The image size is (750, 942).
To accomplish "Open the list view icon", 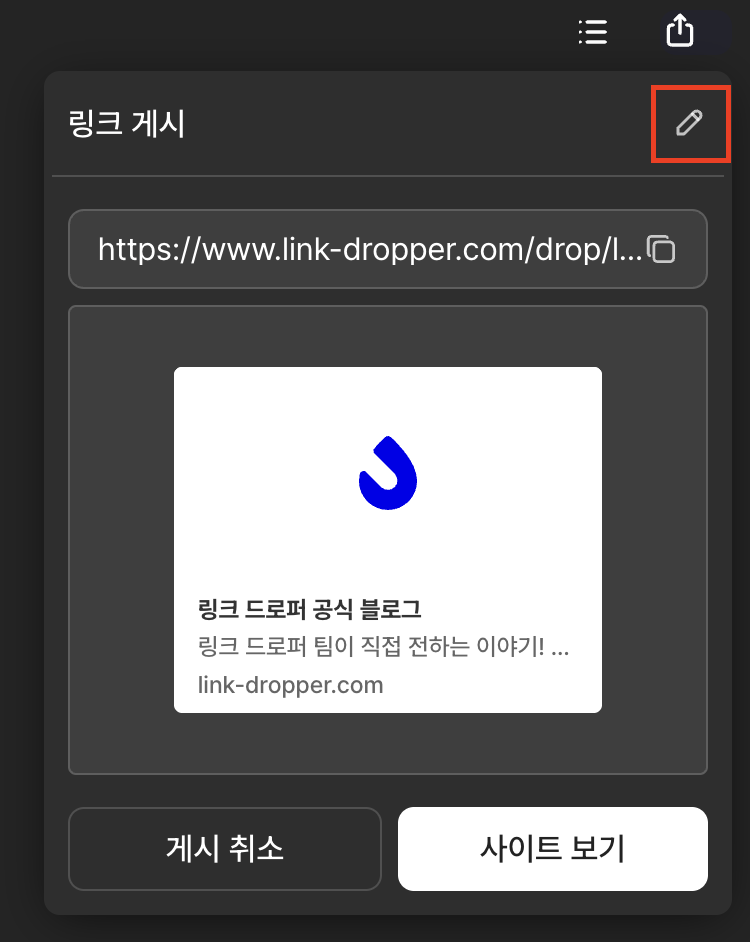I will click(593, 31).
